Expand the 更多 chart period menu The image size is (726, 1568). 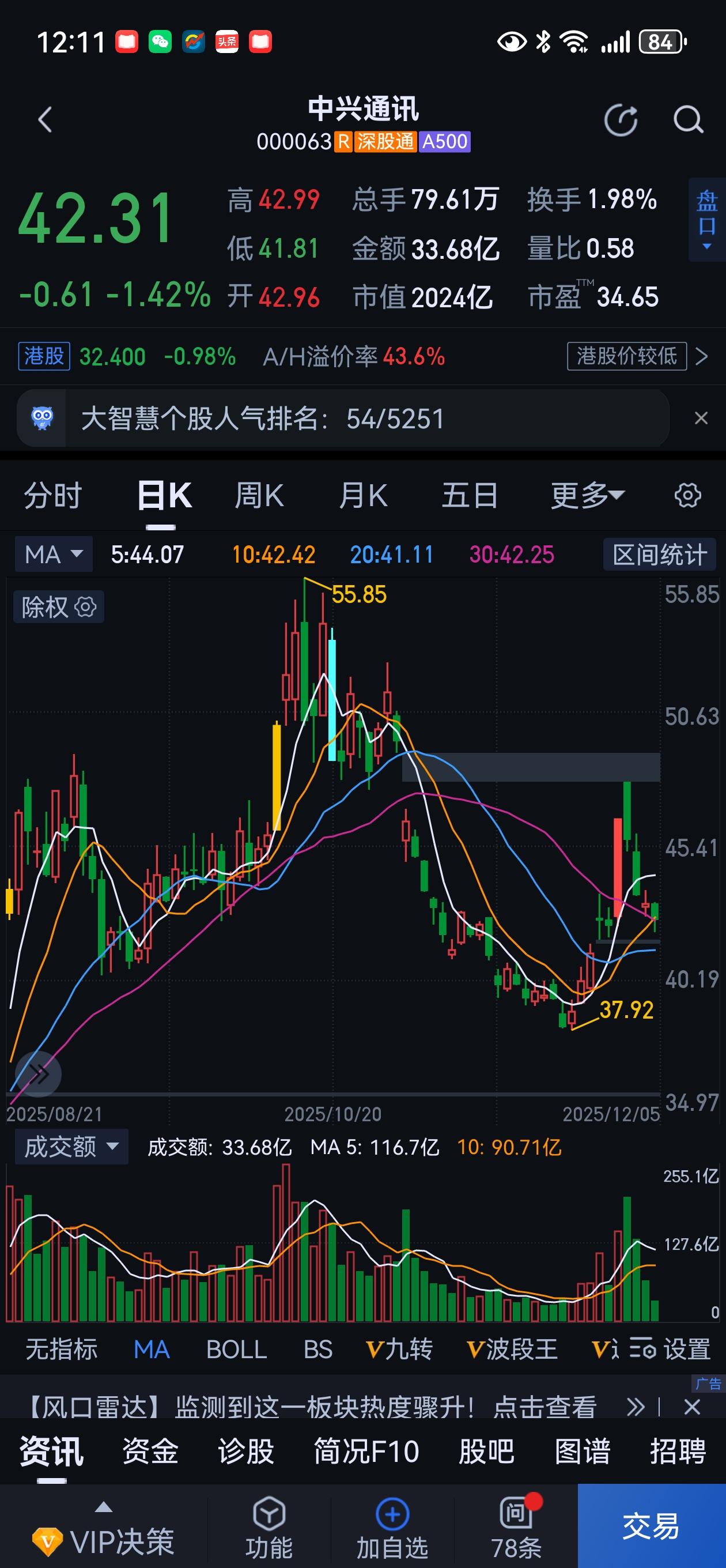click(586, 495)
